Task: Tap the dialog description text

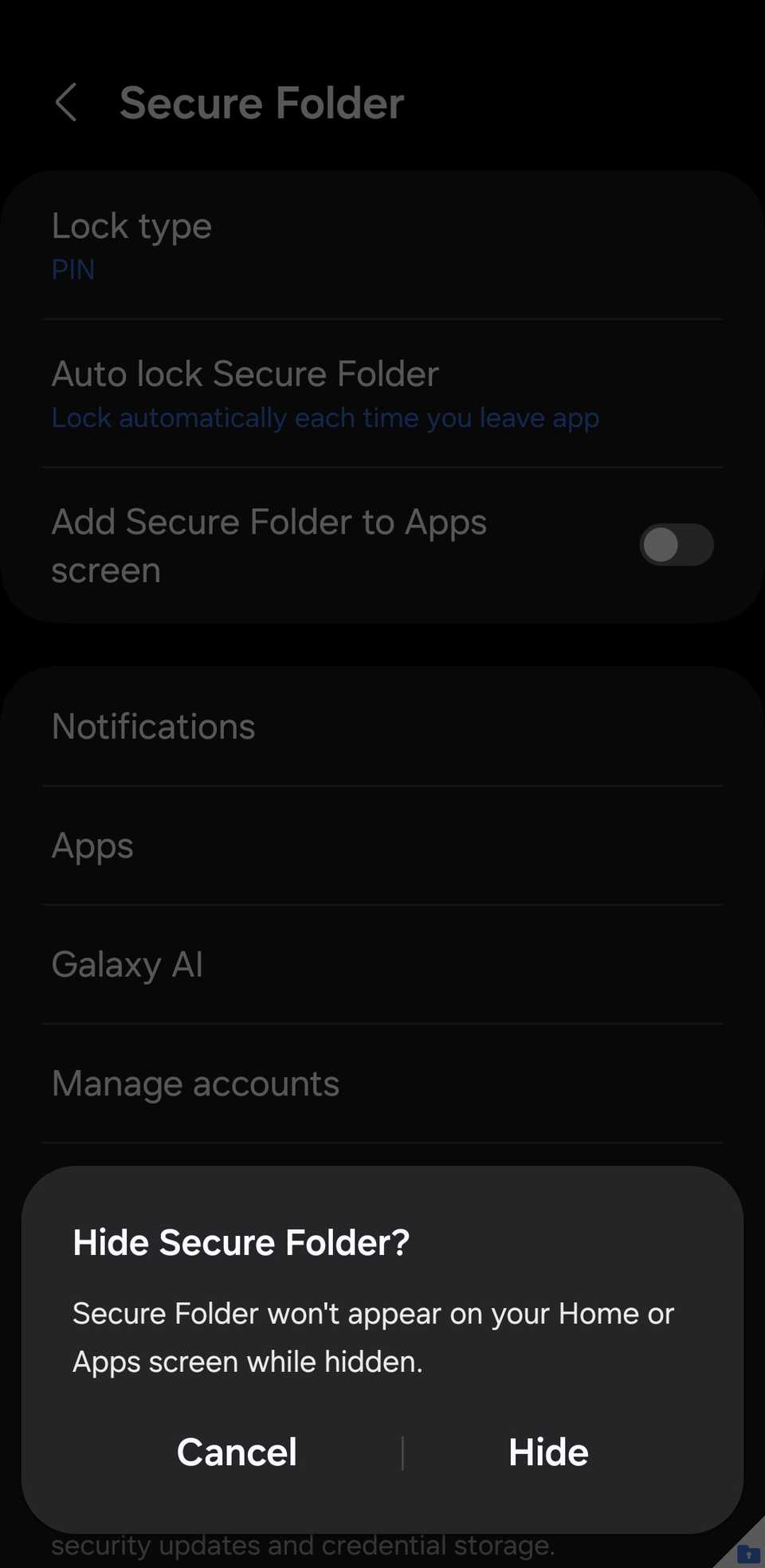Action: tap(372, 1337)
